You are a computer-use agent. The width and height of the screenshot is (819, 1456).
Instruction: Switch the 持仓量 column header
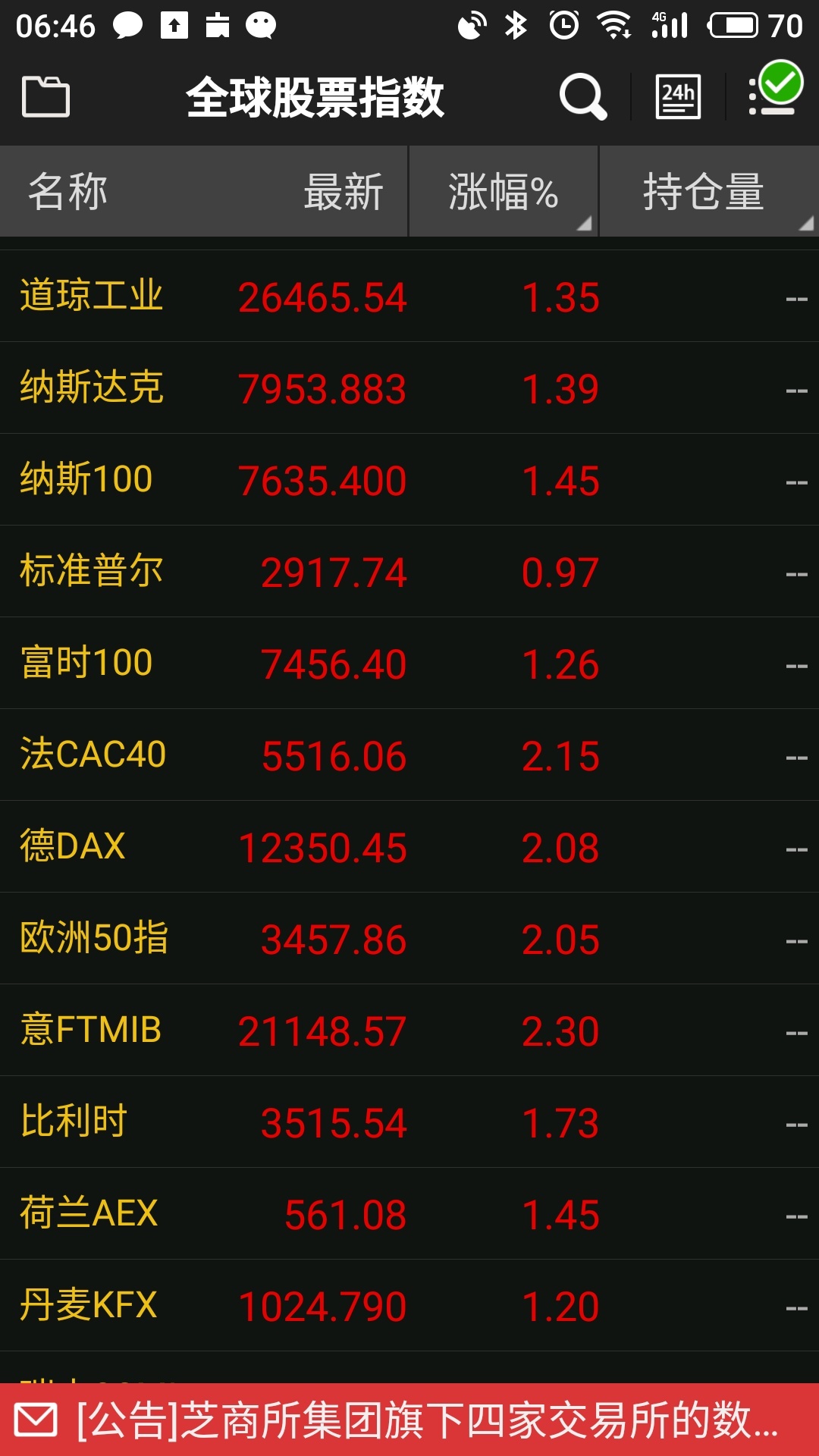point(710,191)
